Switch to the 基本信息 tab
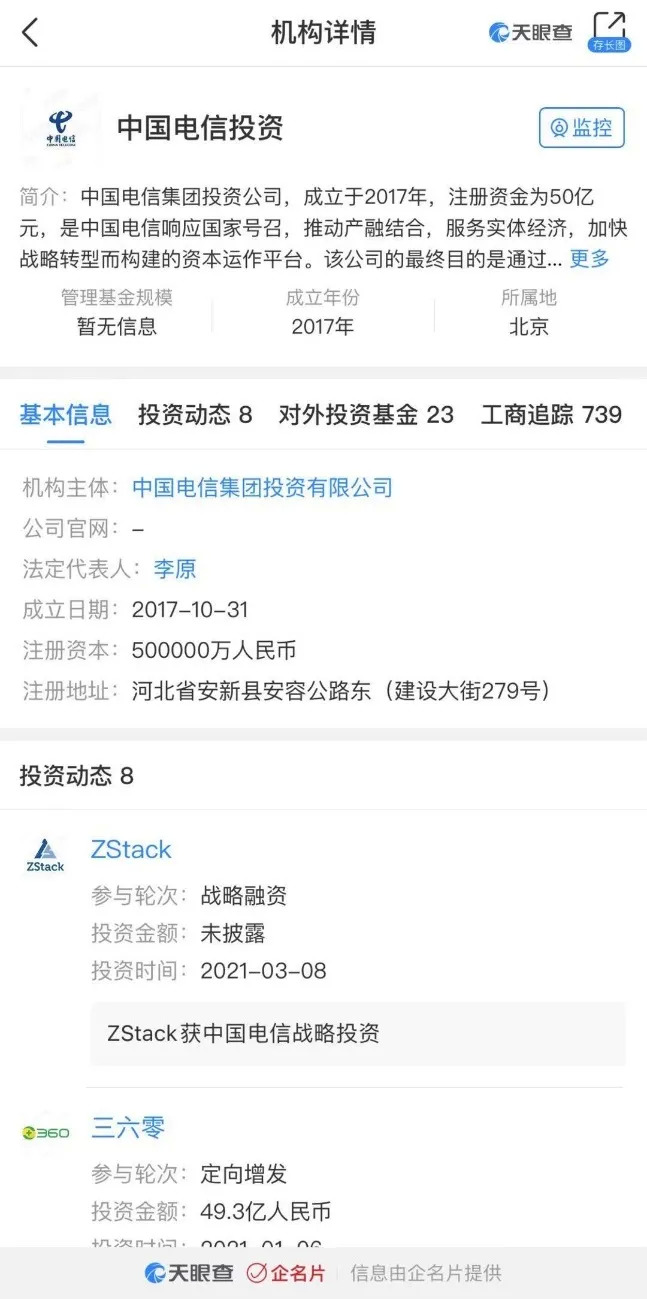The width and height of the screenshot is (647, 1299). tap(66, 415)
